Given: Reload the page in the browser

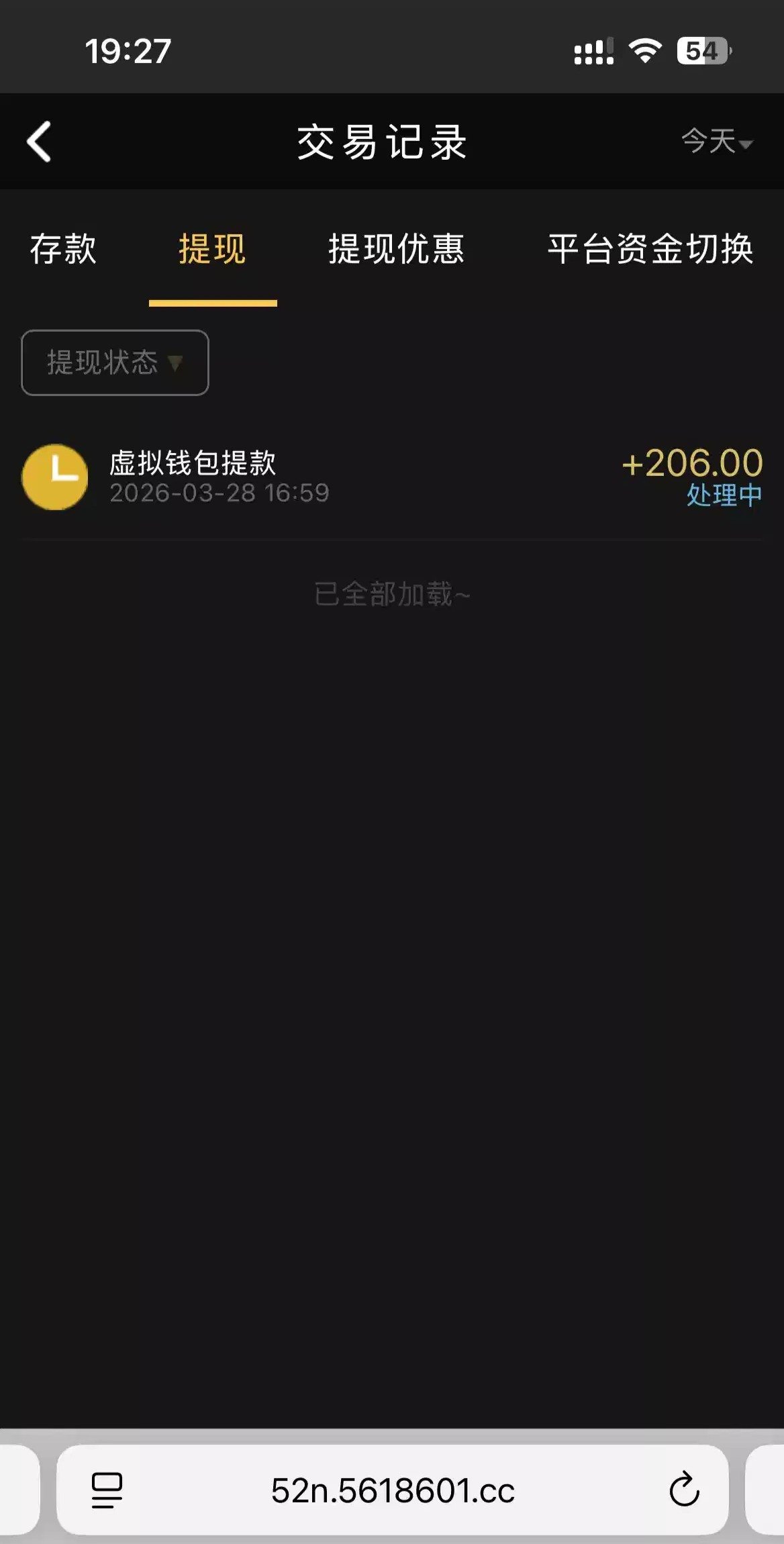Looking at the screenshot, I should tap(683, 1490).
